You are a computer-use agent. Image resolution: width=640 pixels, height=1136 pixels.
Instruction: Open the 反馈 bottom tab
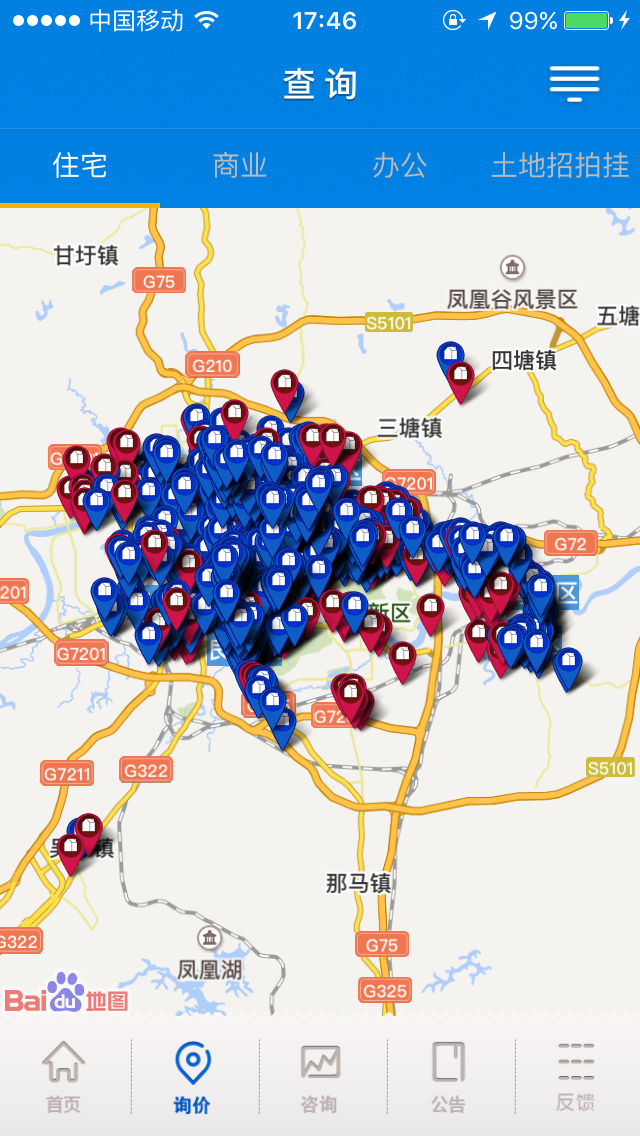pos(576,1076)
